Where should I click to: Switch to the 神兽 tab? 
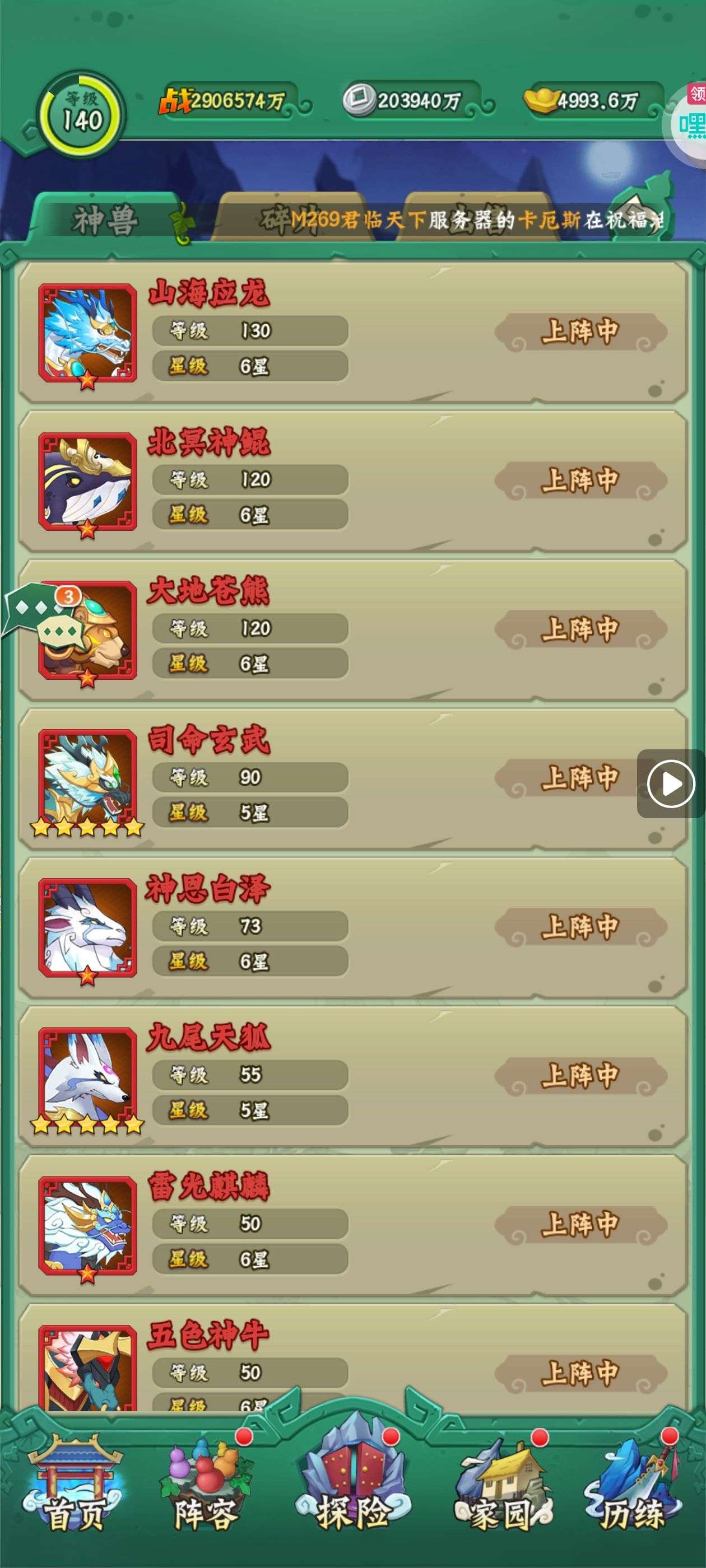tap(105, 220)
